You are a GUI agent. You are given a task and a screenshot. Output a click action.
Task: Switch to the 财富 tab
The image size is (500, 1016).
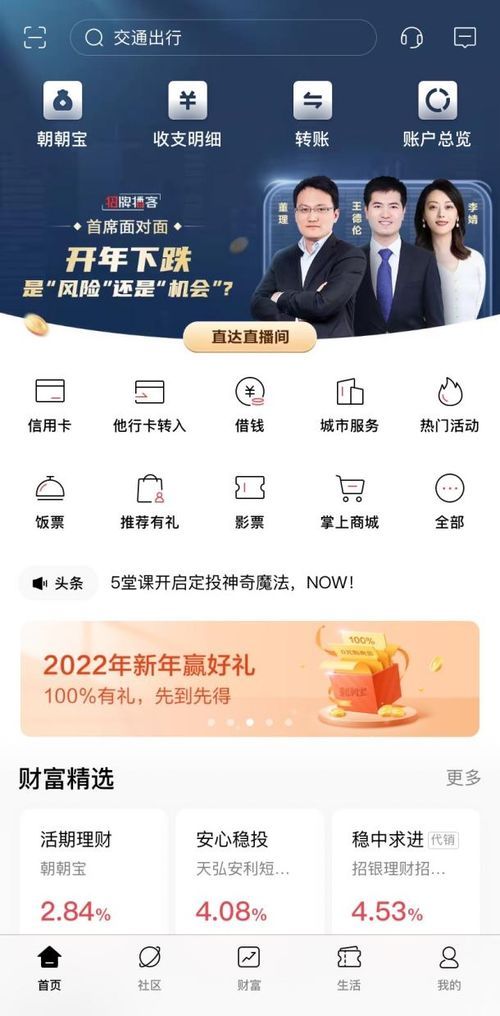(249, 968)
